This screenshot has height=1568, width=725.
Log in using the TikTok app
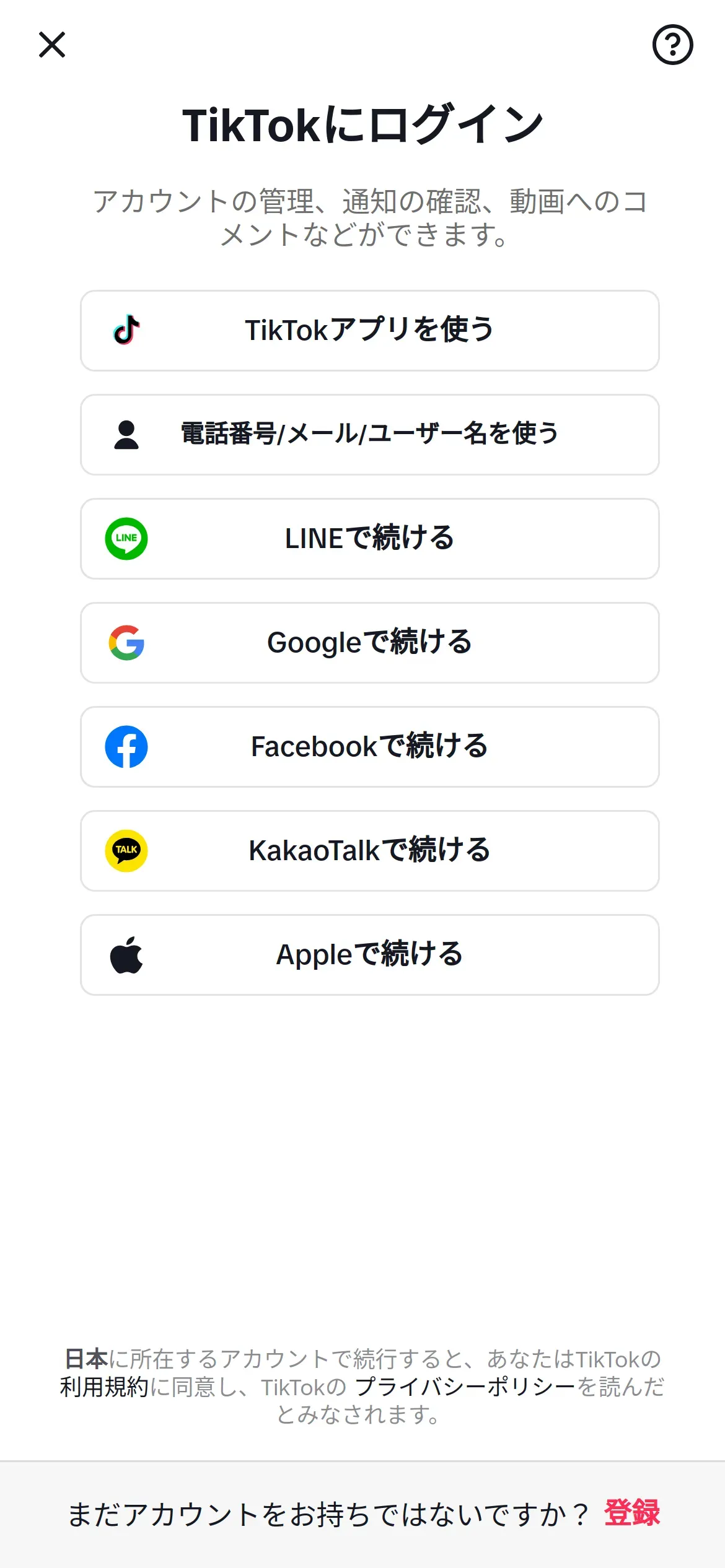pos(369,331)
